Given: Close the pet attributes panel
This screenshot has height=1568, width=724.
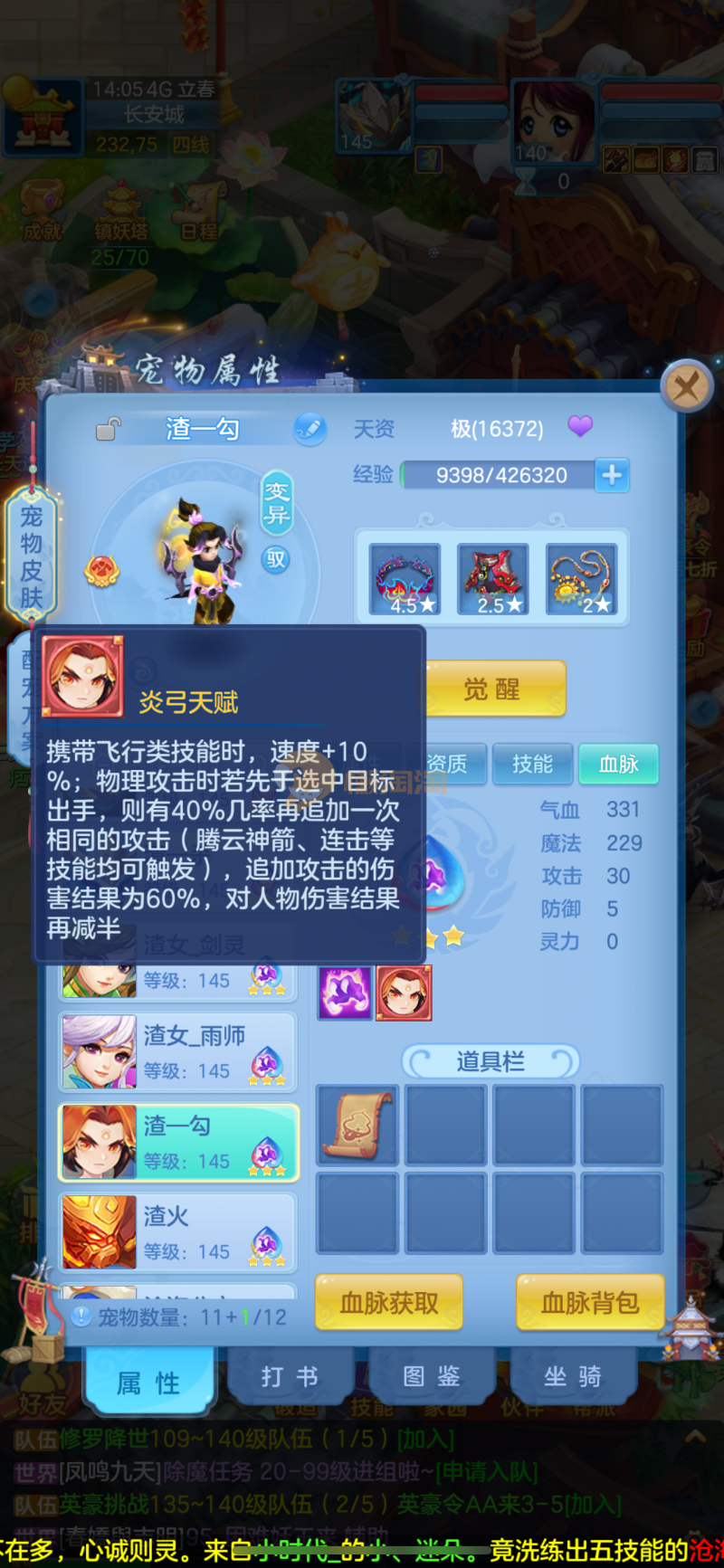Looking at the screenshot, I should click(686, 387).
